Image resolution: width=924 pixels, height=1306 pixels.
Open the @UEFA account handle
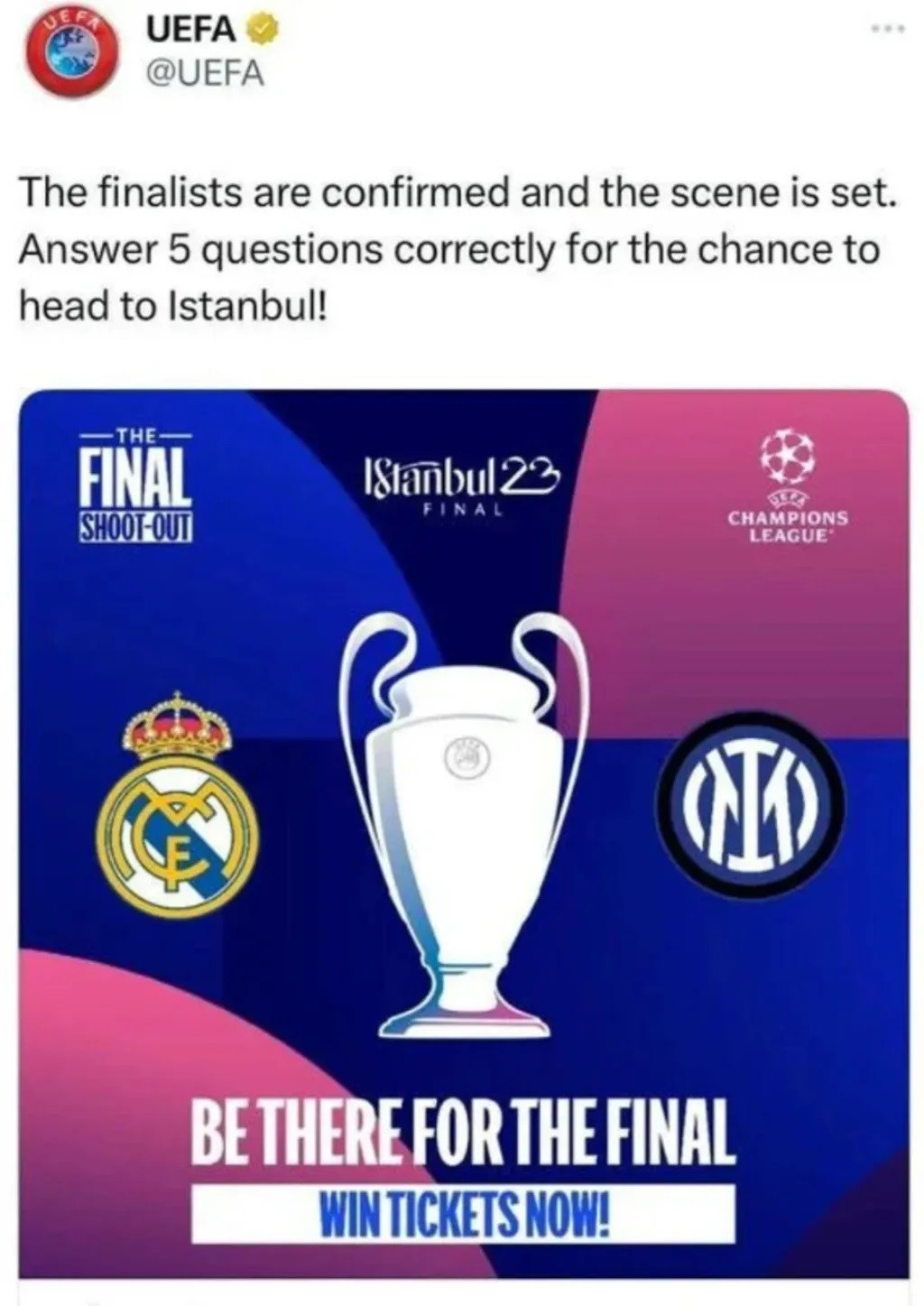click(205, 74)
